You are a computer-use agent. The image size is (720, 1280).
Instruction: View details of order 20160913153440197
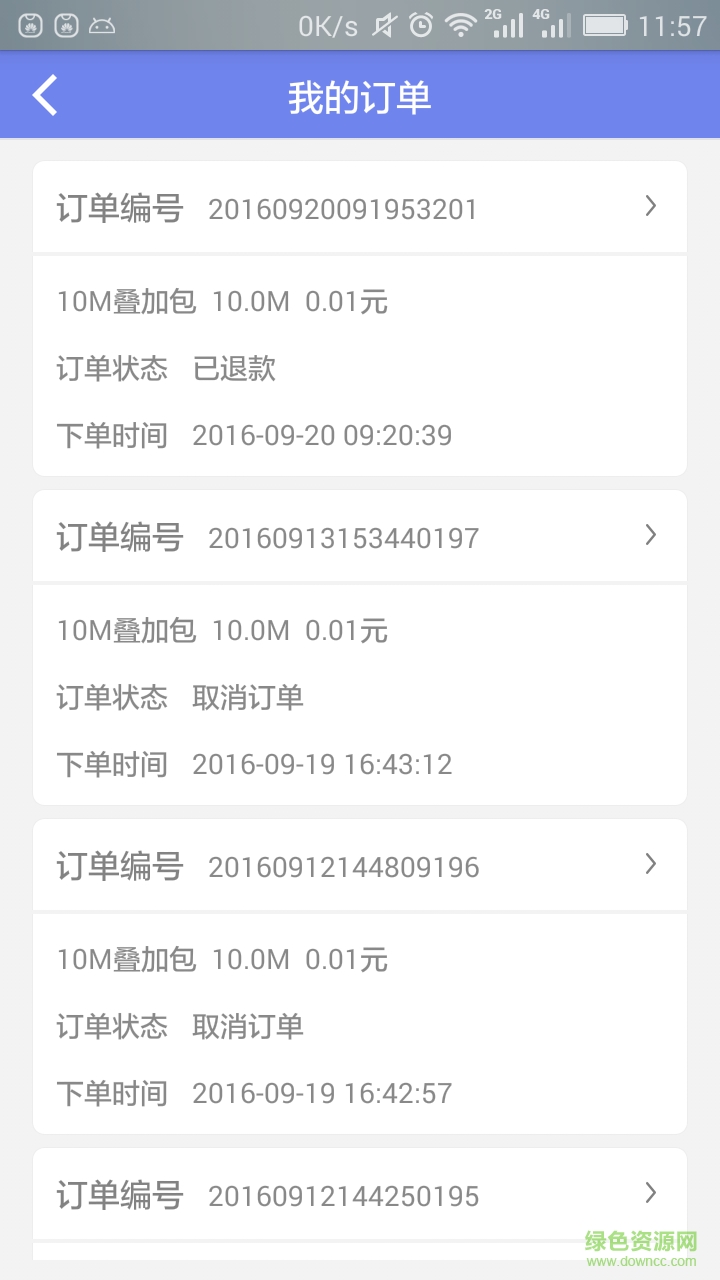[x=360, y=537]
